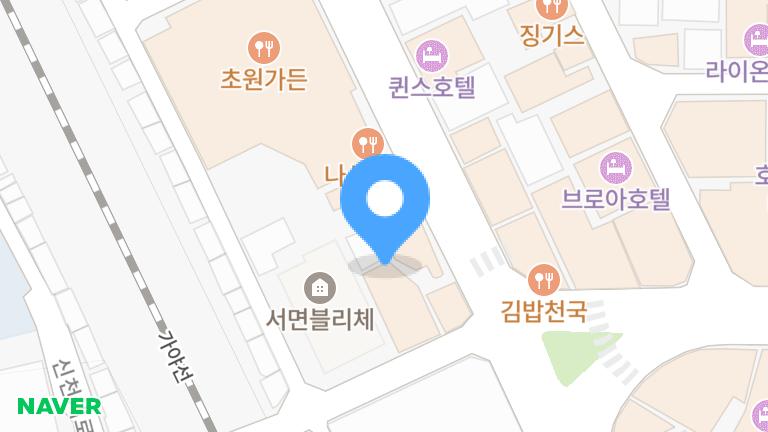
Task: Open the 초원가든 restaurant marker
Action: point(264,46)
